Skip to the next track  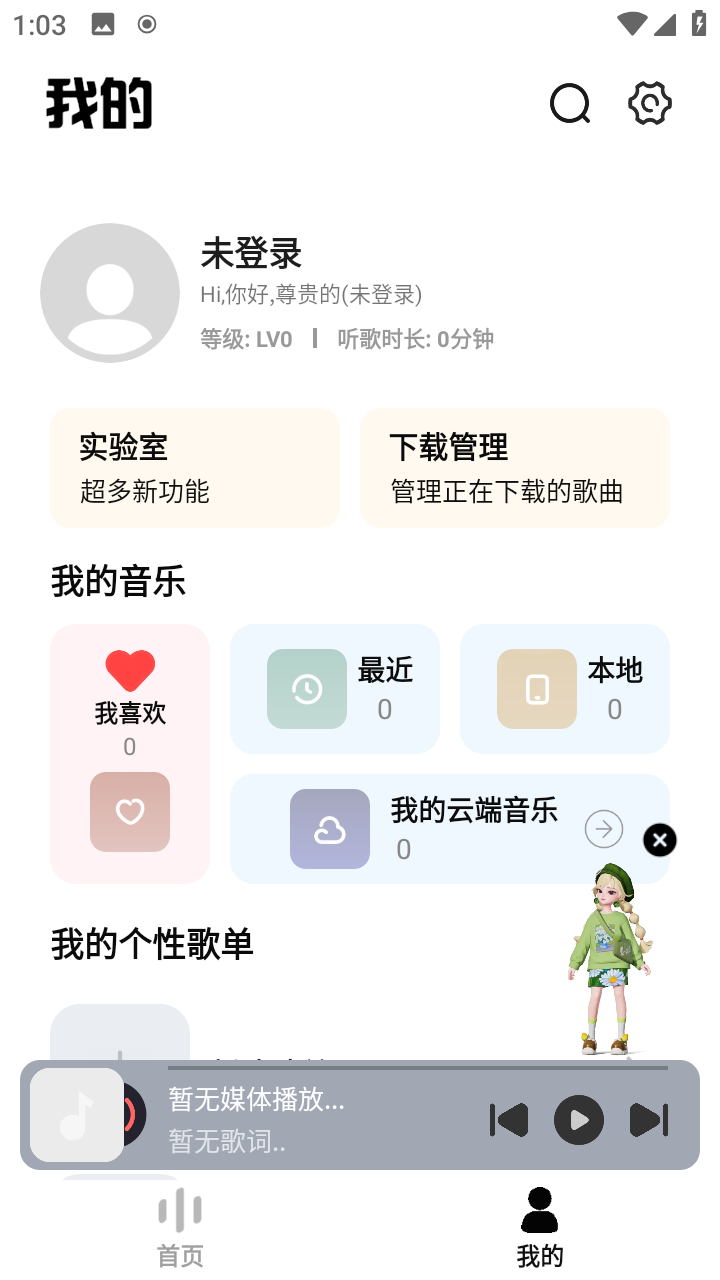pos(648,1120)
